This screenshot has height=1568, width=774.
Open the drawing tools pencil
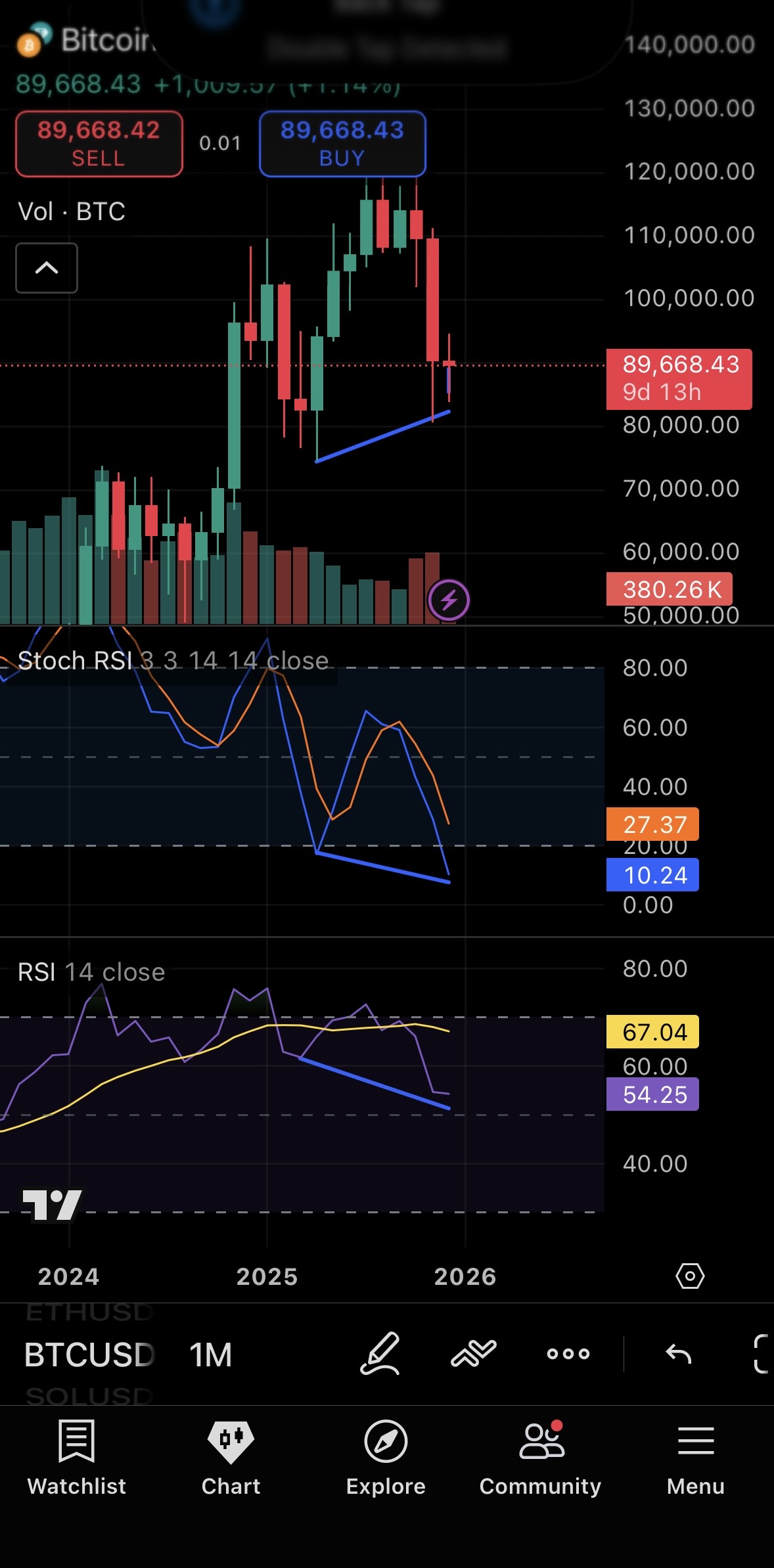(380, 1353)
